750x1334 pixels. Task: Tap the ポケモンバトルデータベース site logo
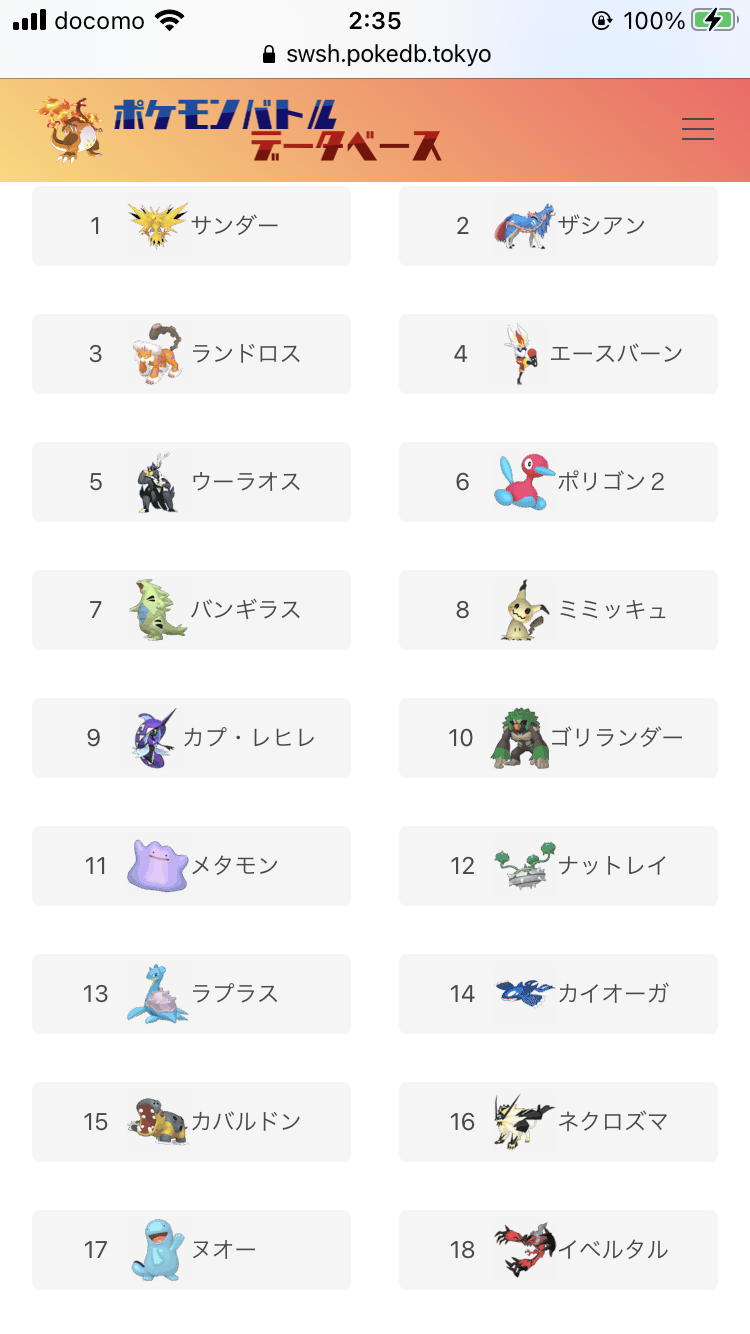(x=240, y=130)
